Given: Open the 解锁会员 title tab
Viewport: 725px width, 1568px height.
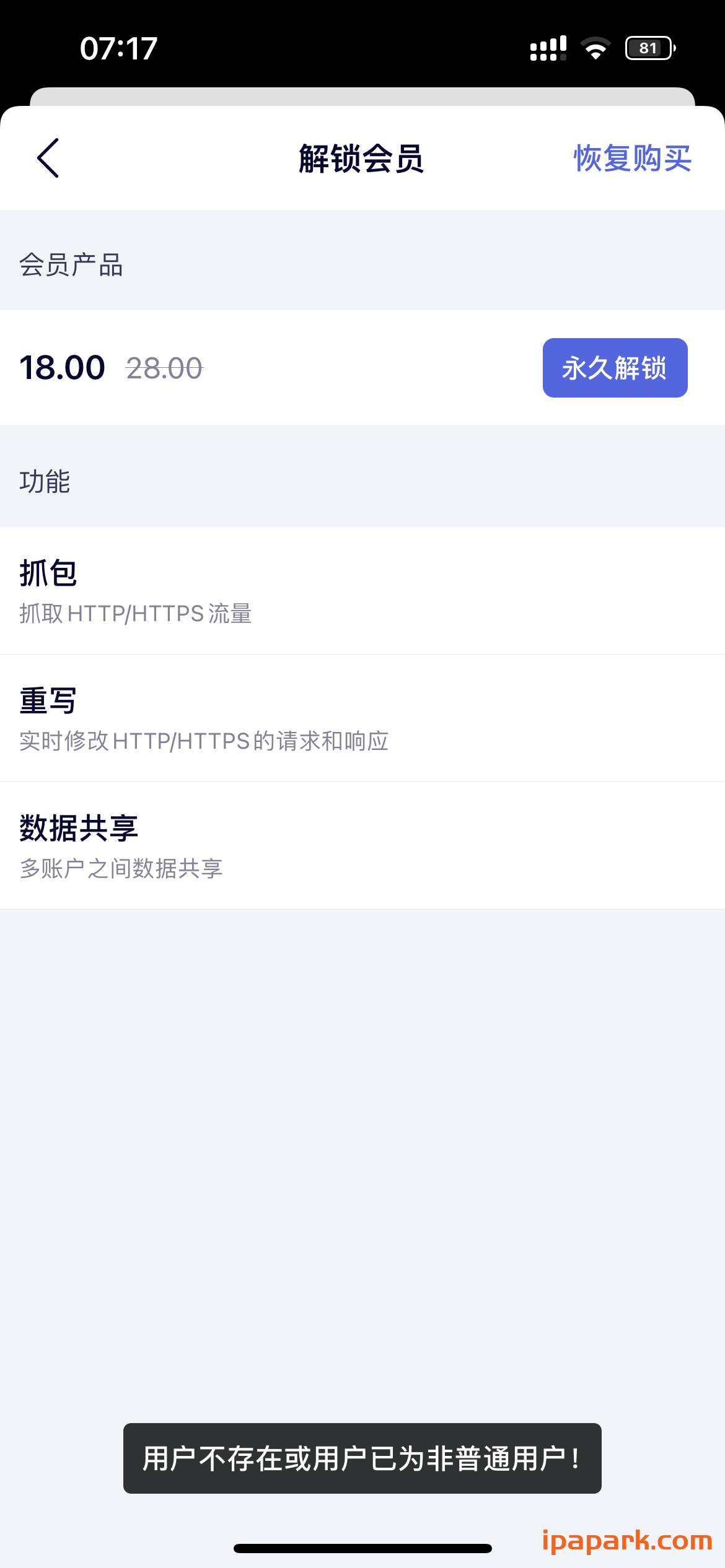Looking at the screenshot, I should click(x=361, y=159).
